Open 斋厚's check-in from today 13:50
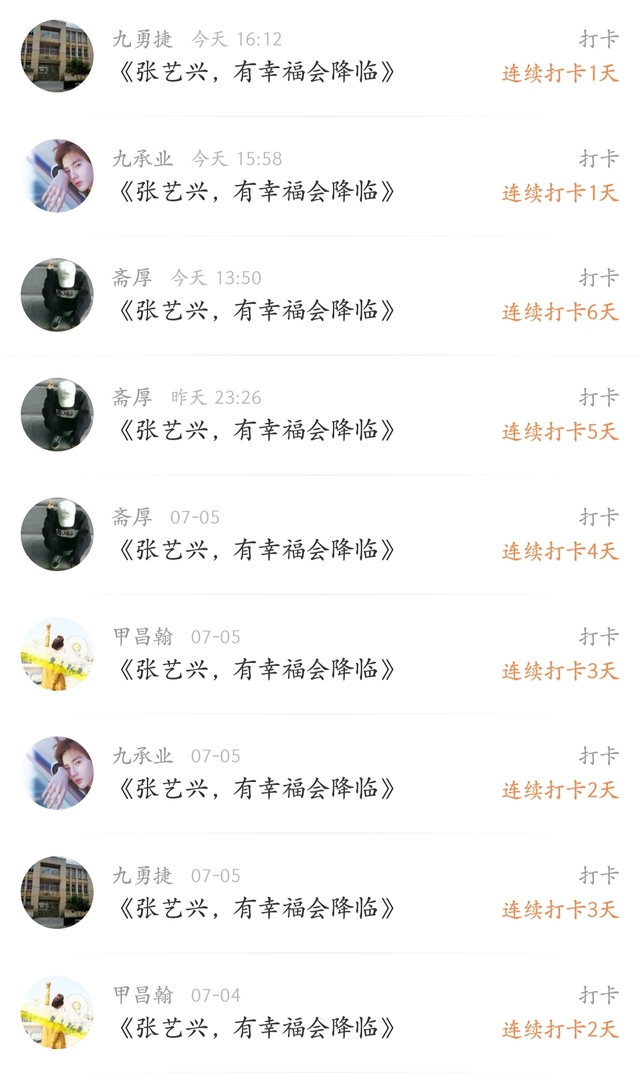This screenshot has height=1083, width=640. pos(255,310)
